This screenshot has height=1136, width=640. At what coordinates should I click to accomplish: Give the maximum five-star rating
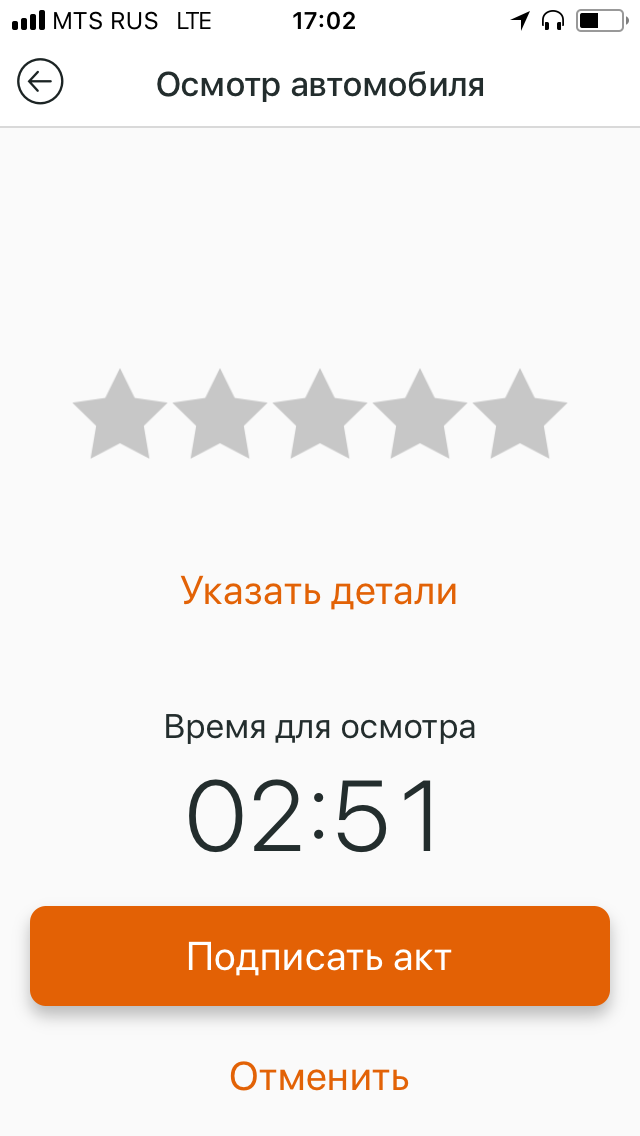520,416
